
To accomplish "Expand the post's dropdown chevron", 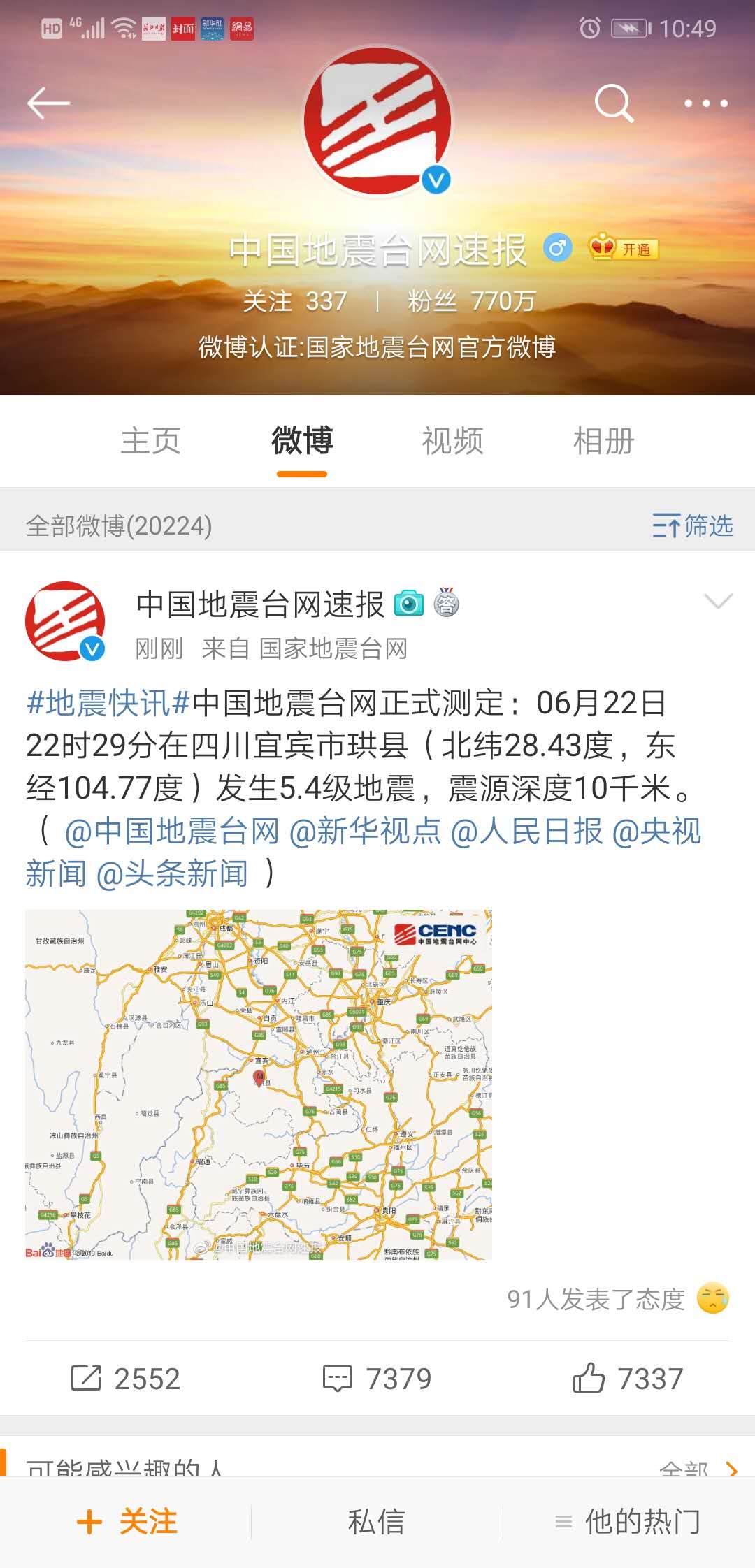I will (718, 601).
